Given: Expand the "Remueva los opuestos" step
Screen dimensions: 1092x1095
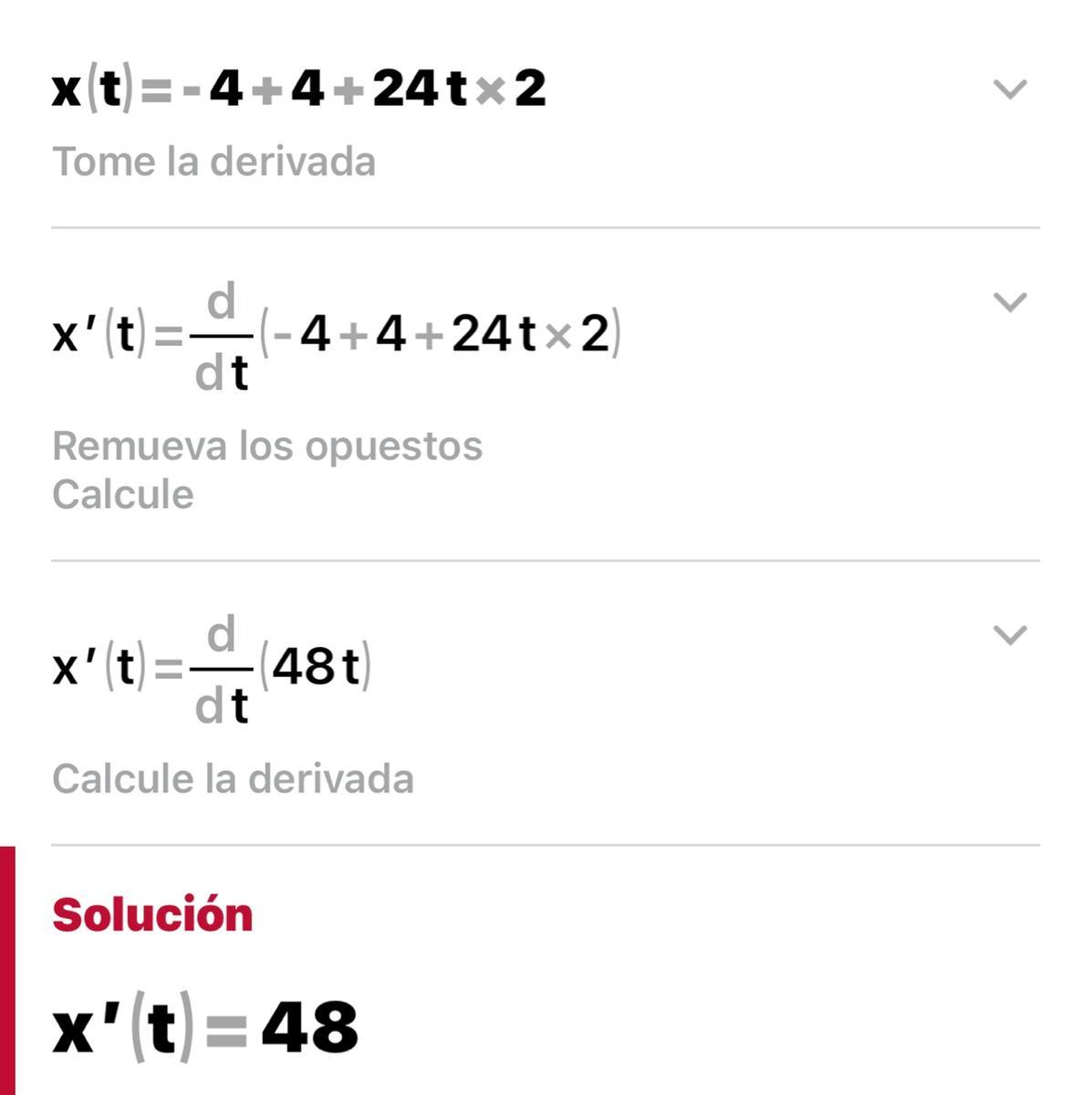Looking at the screenshot, I should 1009,302.
